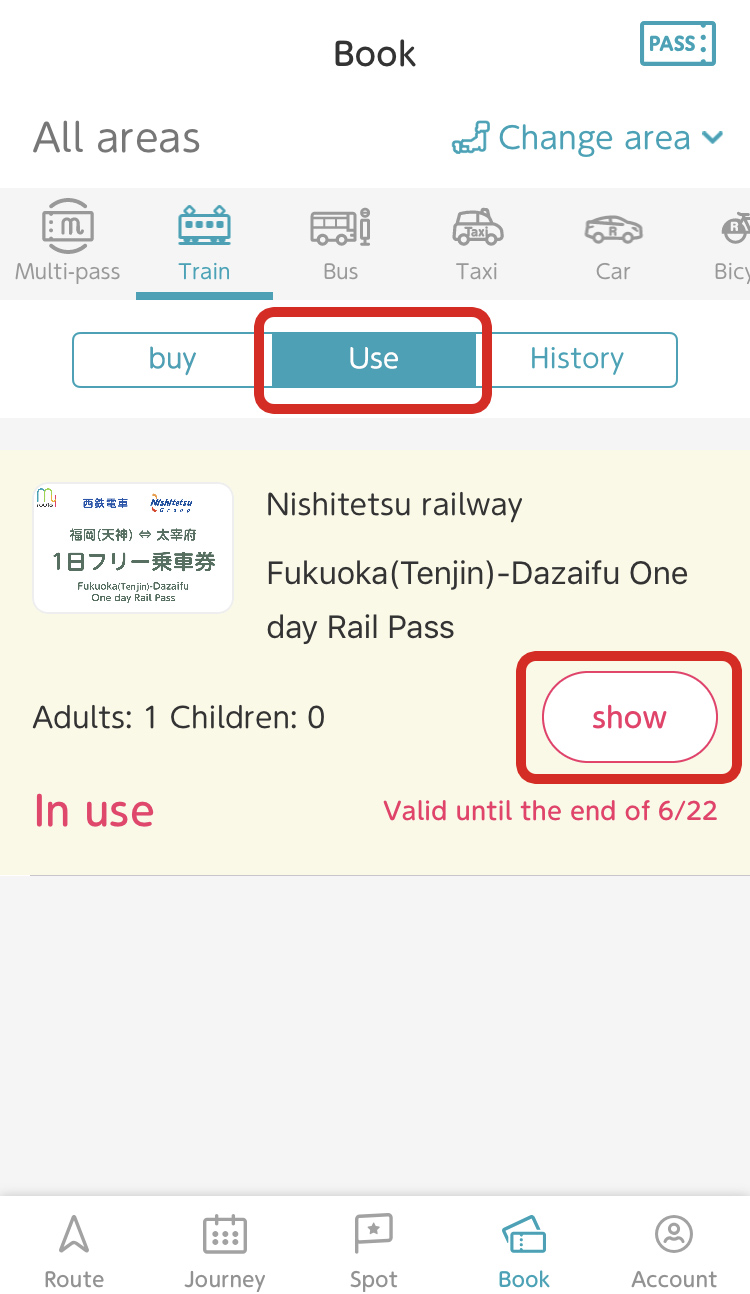
Task: Select the Train category
Action: click(204, 244)
